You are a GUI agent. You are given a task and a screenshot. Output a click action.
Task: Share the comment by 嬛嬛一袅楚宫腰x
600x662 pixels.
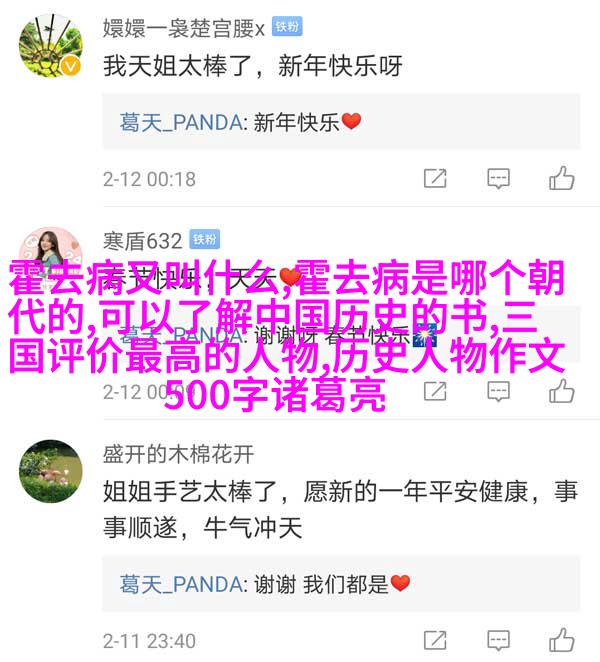(x=434, y=179)
